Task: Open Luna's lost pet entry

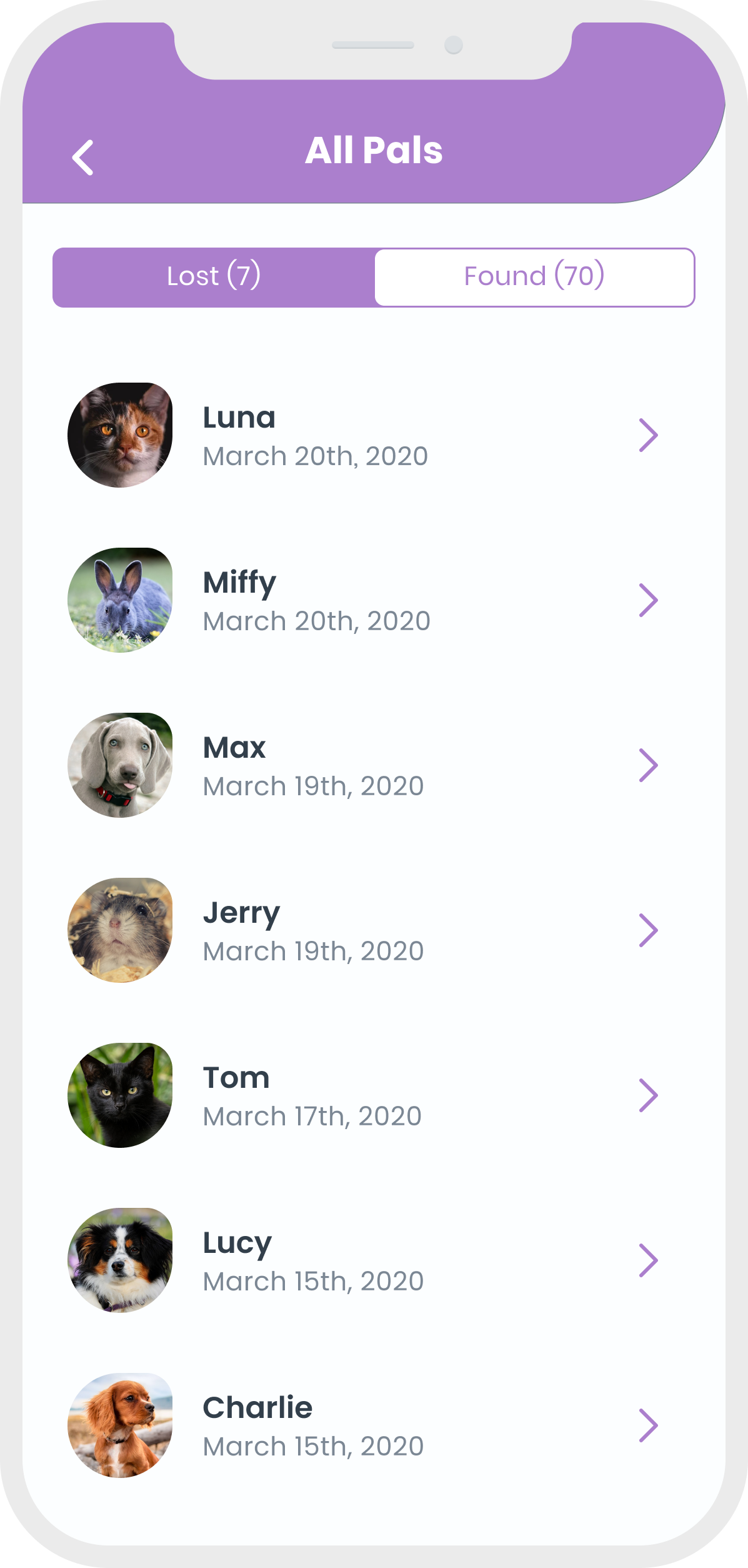Action: [374, 435]
